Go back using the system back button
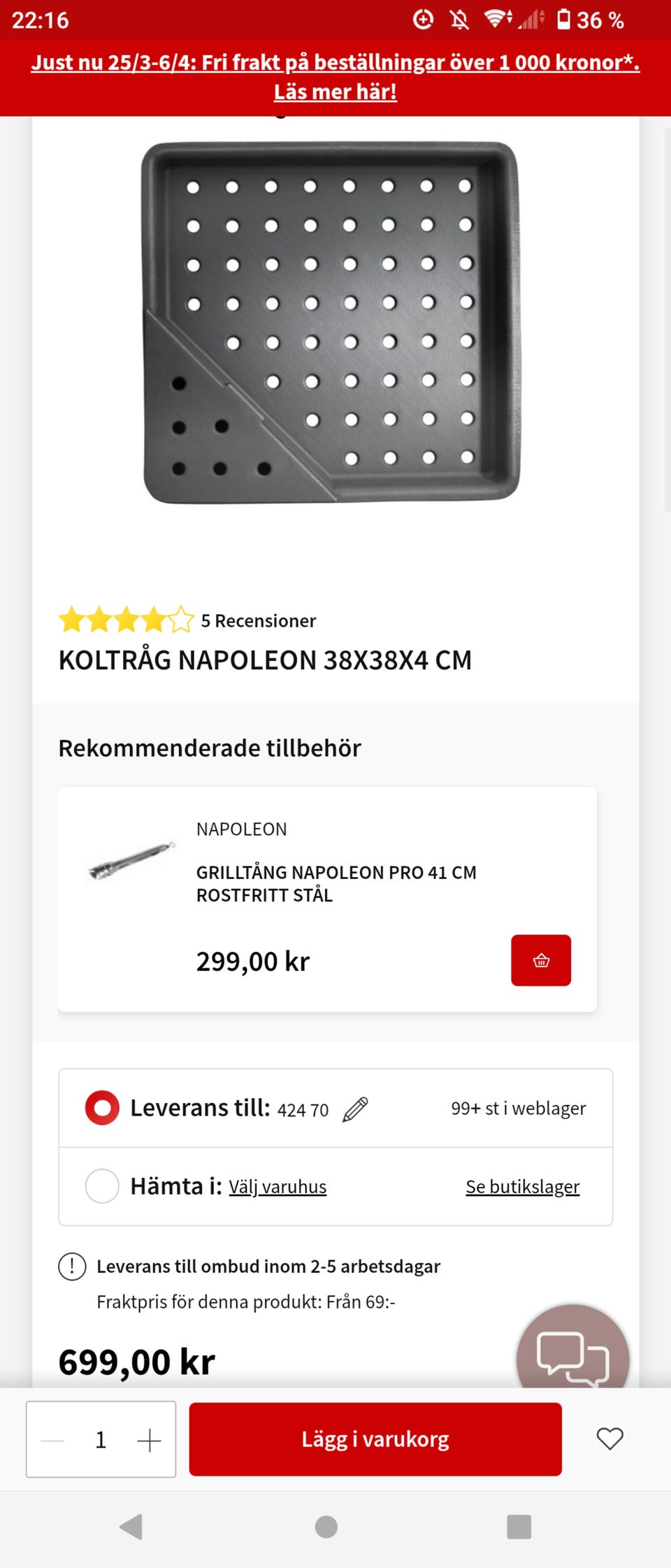This screenshot has height=1568, width=671. (131, 1527)
